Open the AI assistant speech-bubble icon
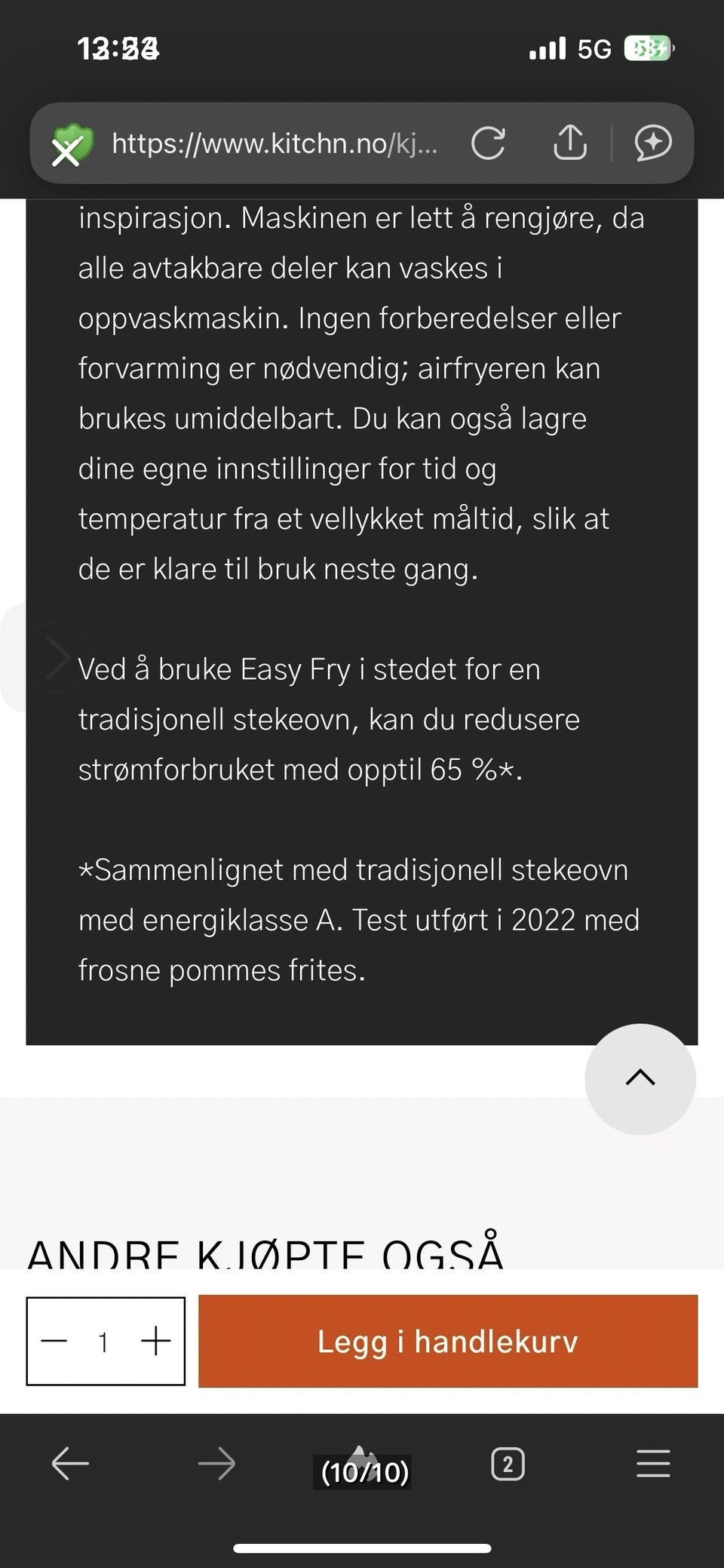The height and width of the screenshot is (1568, 724). [x=655, y=143]
